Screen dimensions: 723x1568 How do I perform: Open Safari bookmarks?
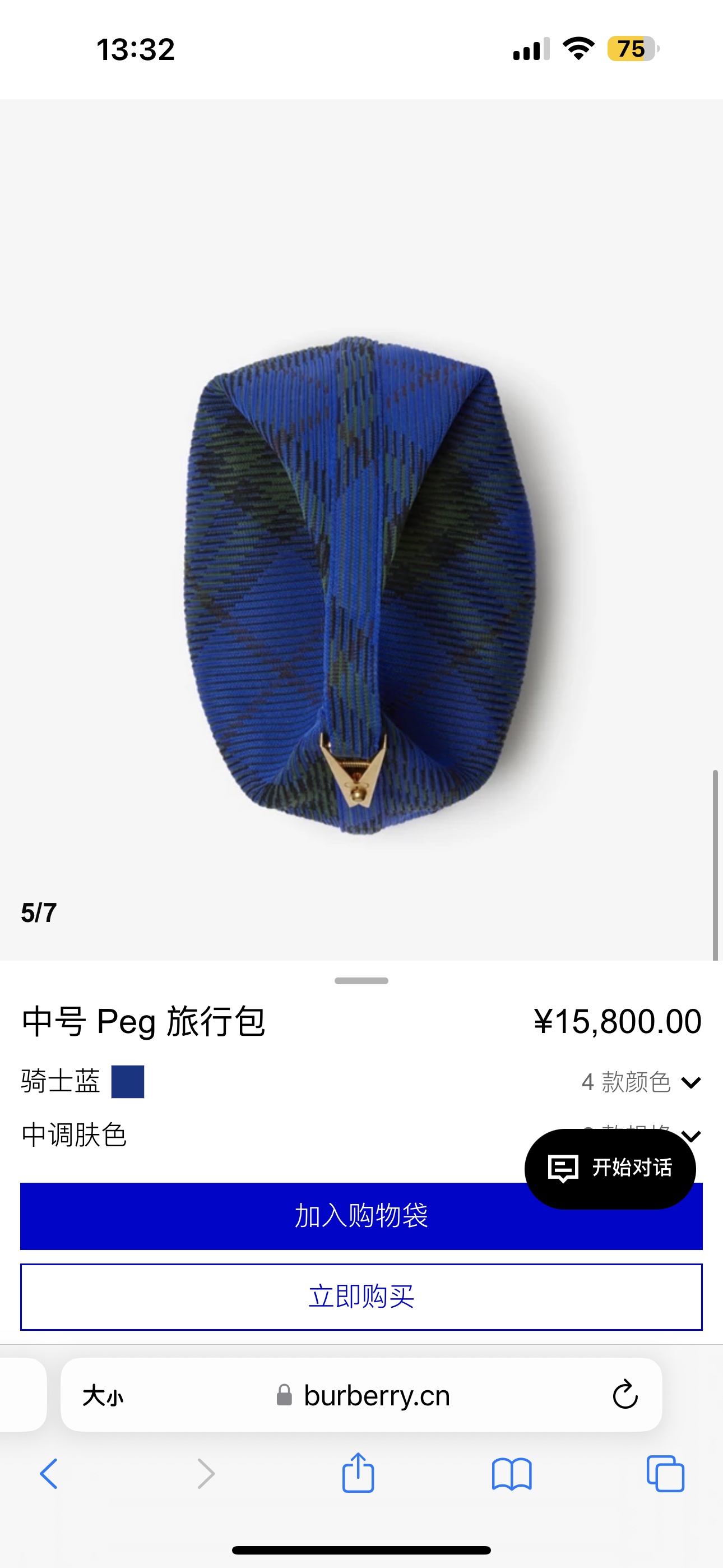point(511,1474)
